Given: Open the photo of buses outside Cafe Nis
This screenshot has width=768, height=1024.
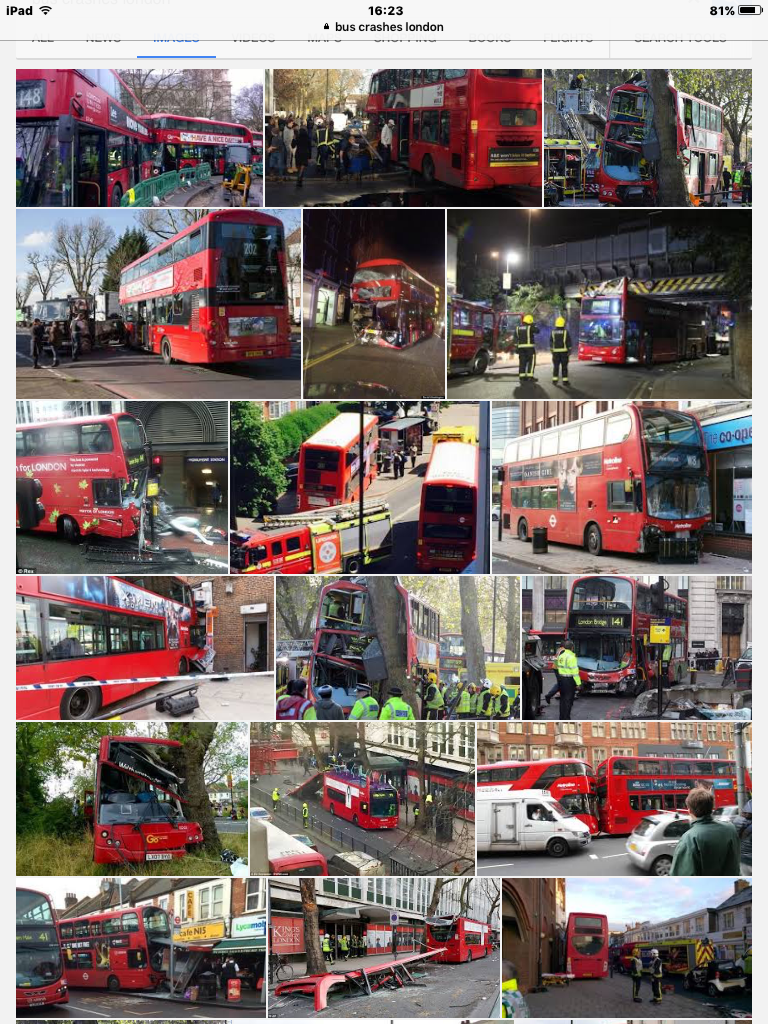Looking at the screenshot, I should 140,948.
